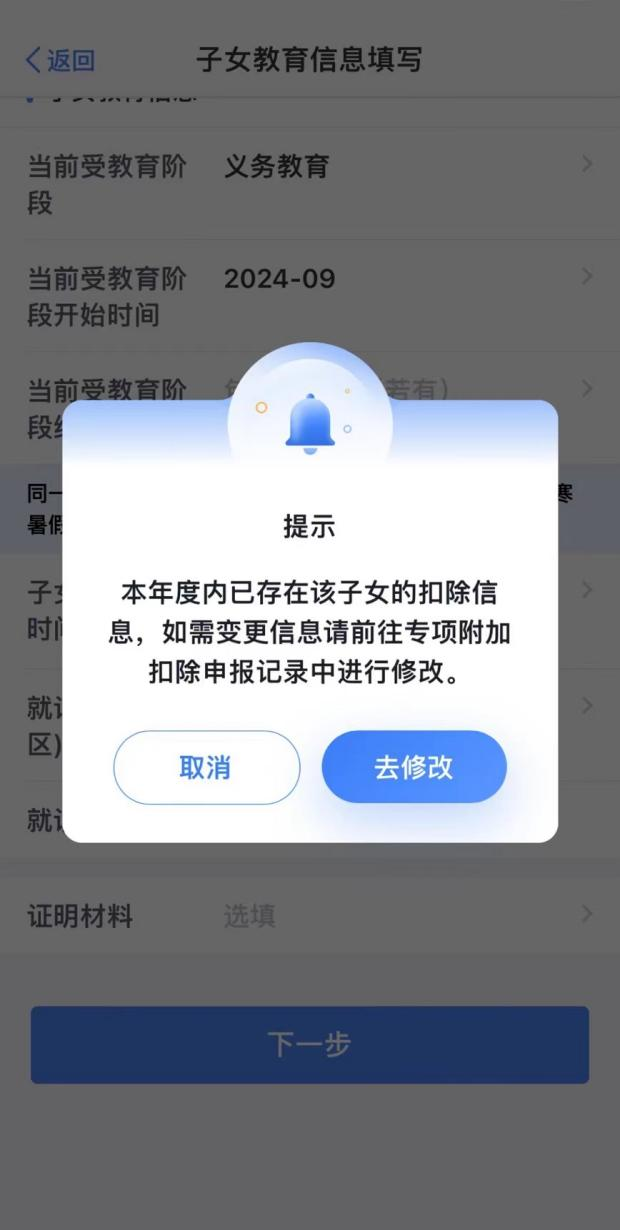Choose 去修改 to edit the deduction record
620x1230 pixels.
pyautogui.click(x=414, y=767)
